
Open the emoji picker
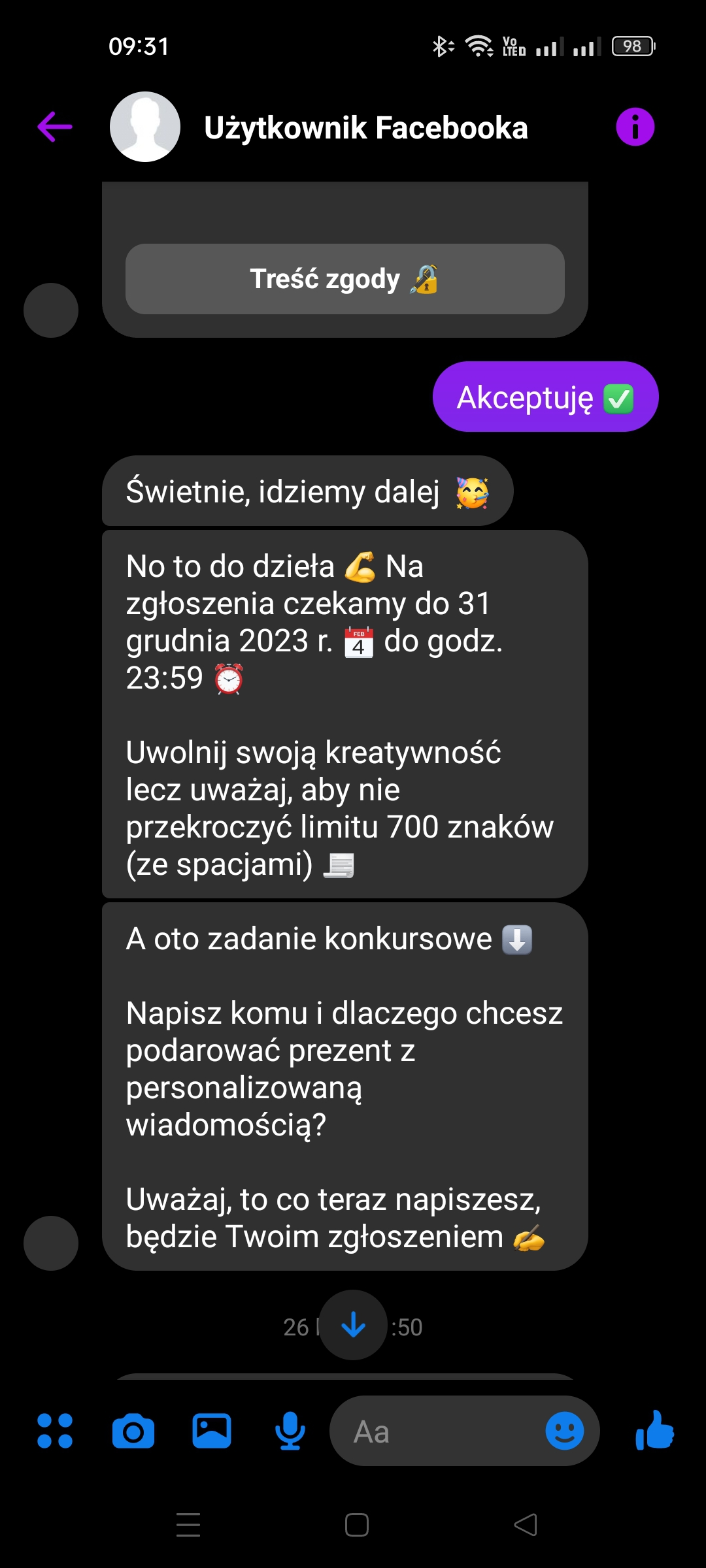pos(564,1431)
